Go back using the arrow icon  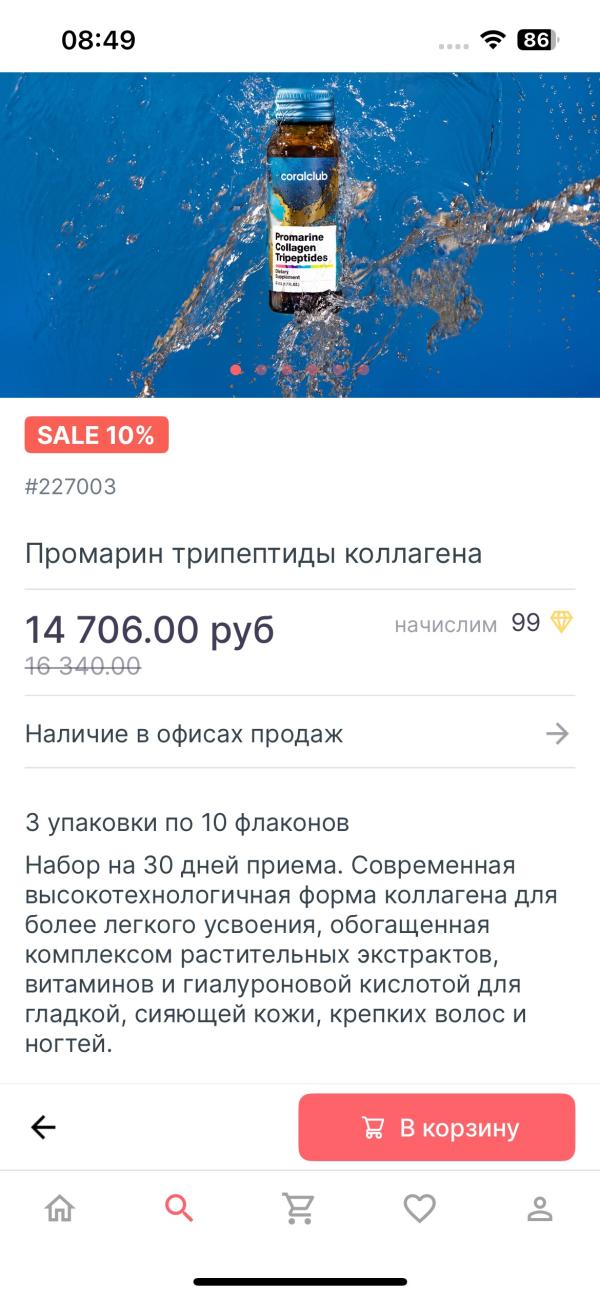(x=43, y=1127)
